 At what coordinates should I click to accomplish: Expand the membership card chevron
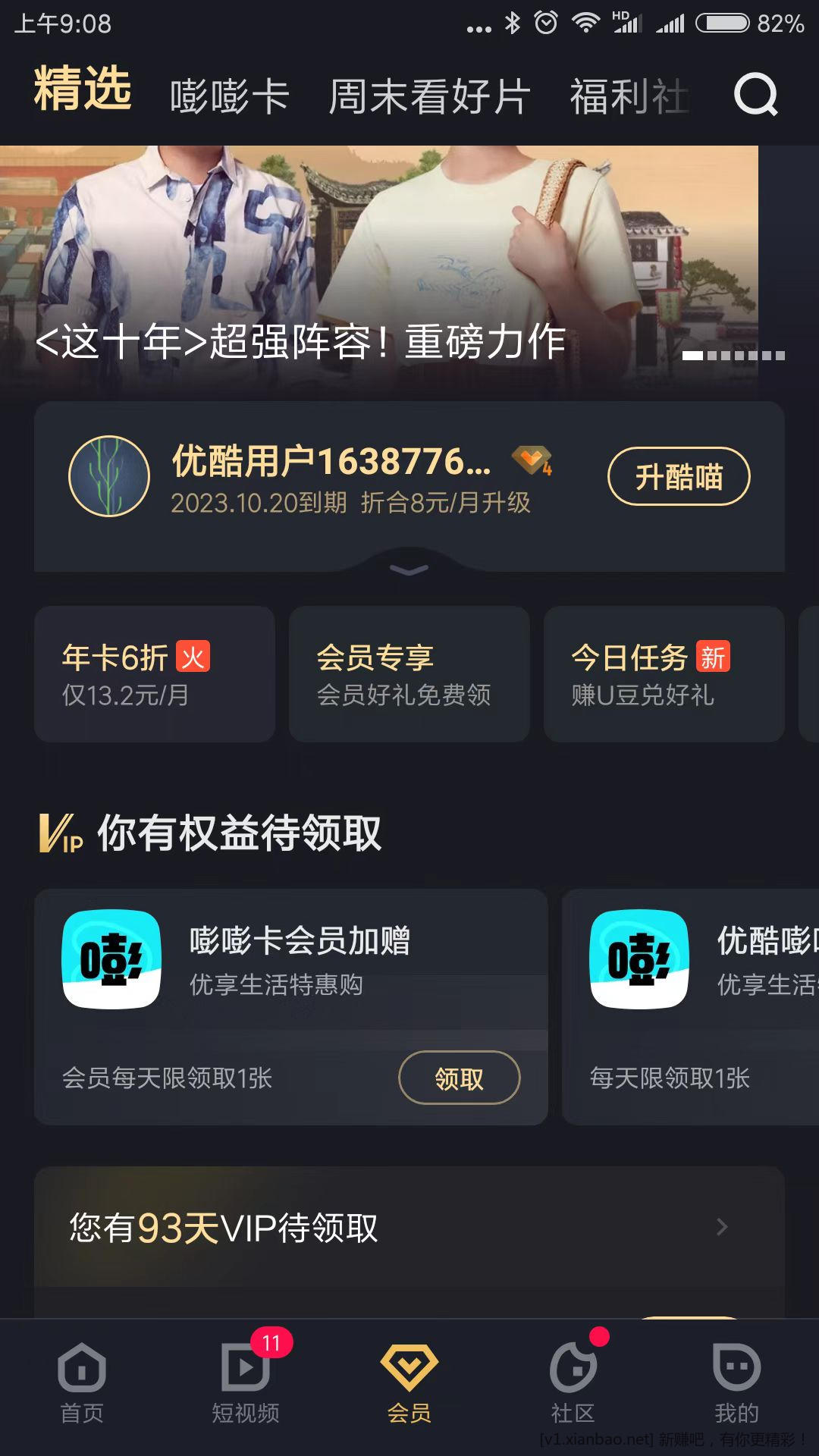click(409, 570)
